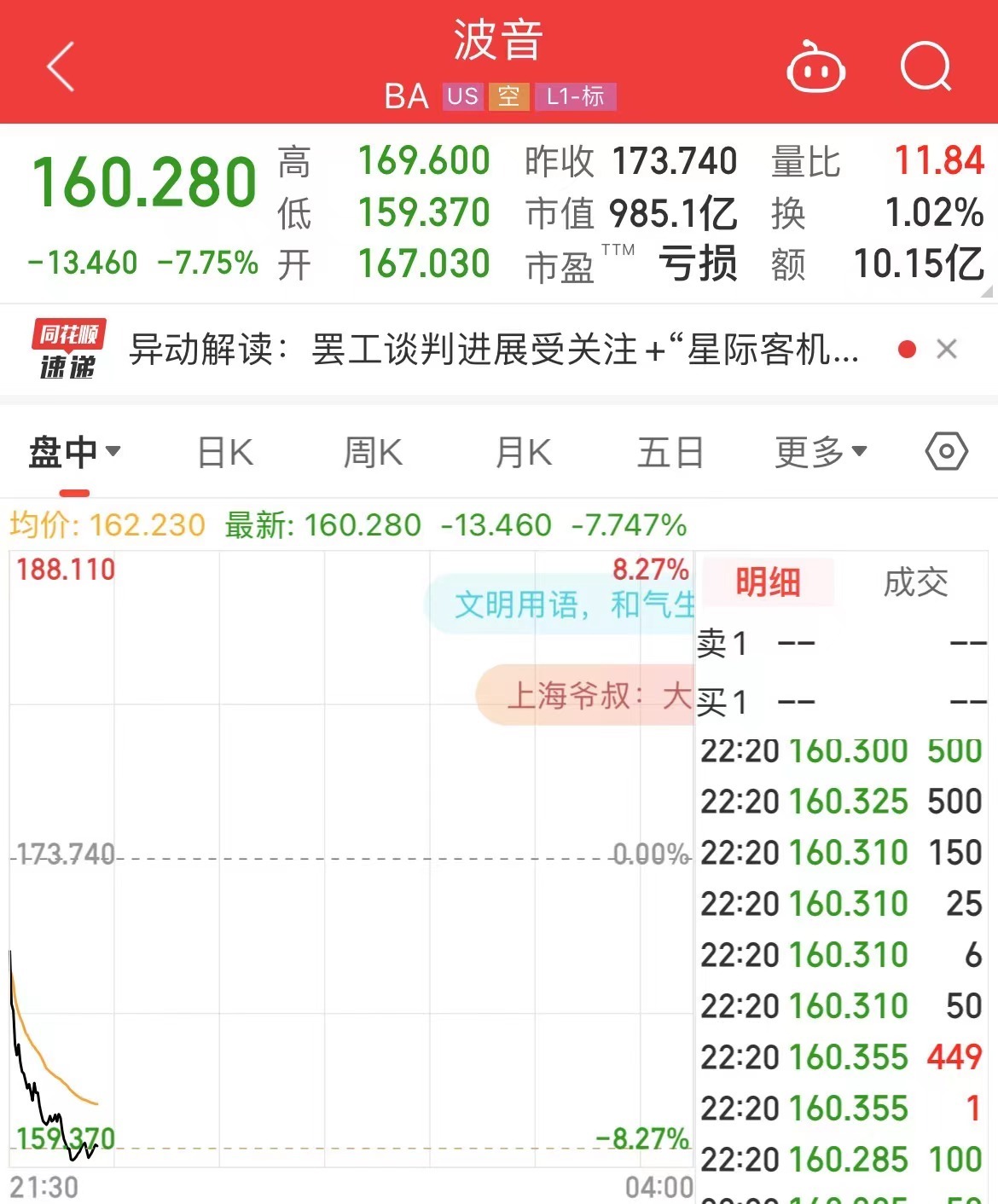This screenshot has width=998, height=1204.
Task: Switch to the 日K chart tab
Action: point(225,452)
